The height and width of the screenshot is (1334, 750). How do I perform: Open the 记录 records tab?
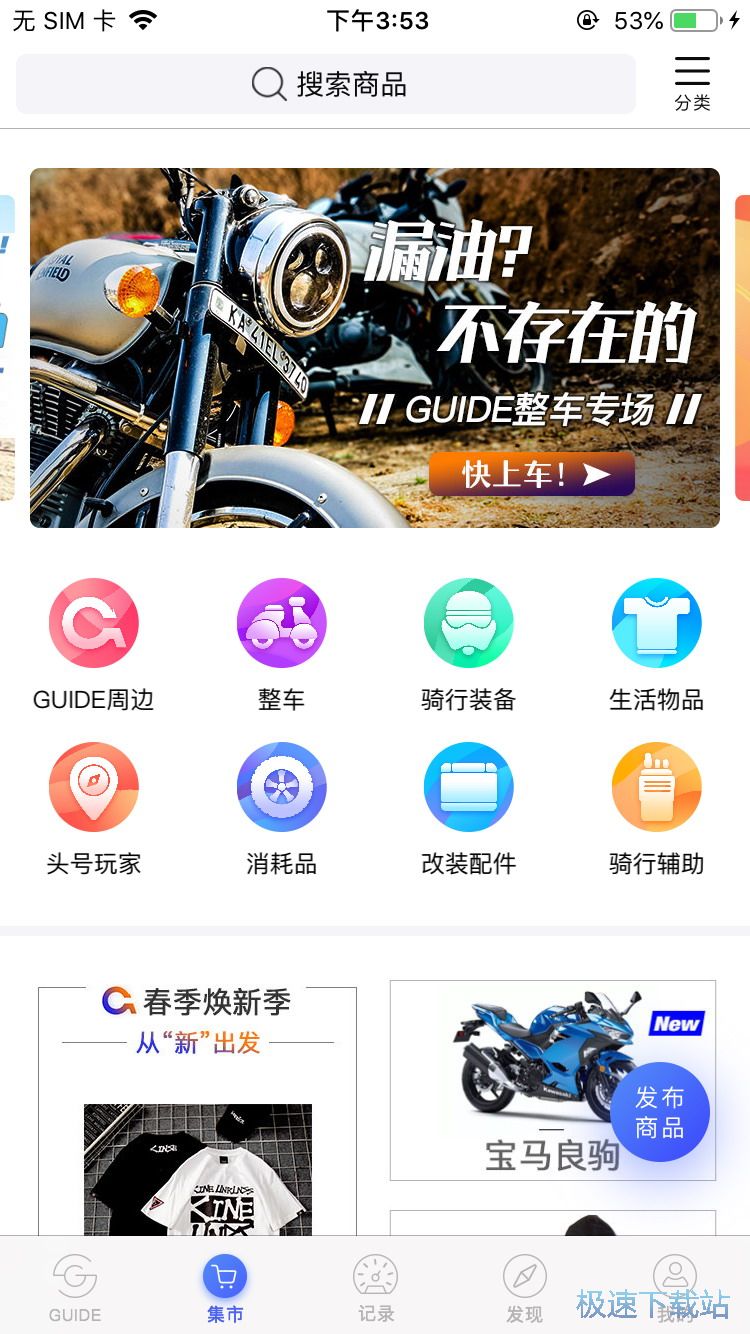pyautogui.click(x=375, y=1285)
